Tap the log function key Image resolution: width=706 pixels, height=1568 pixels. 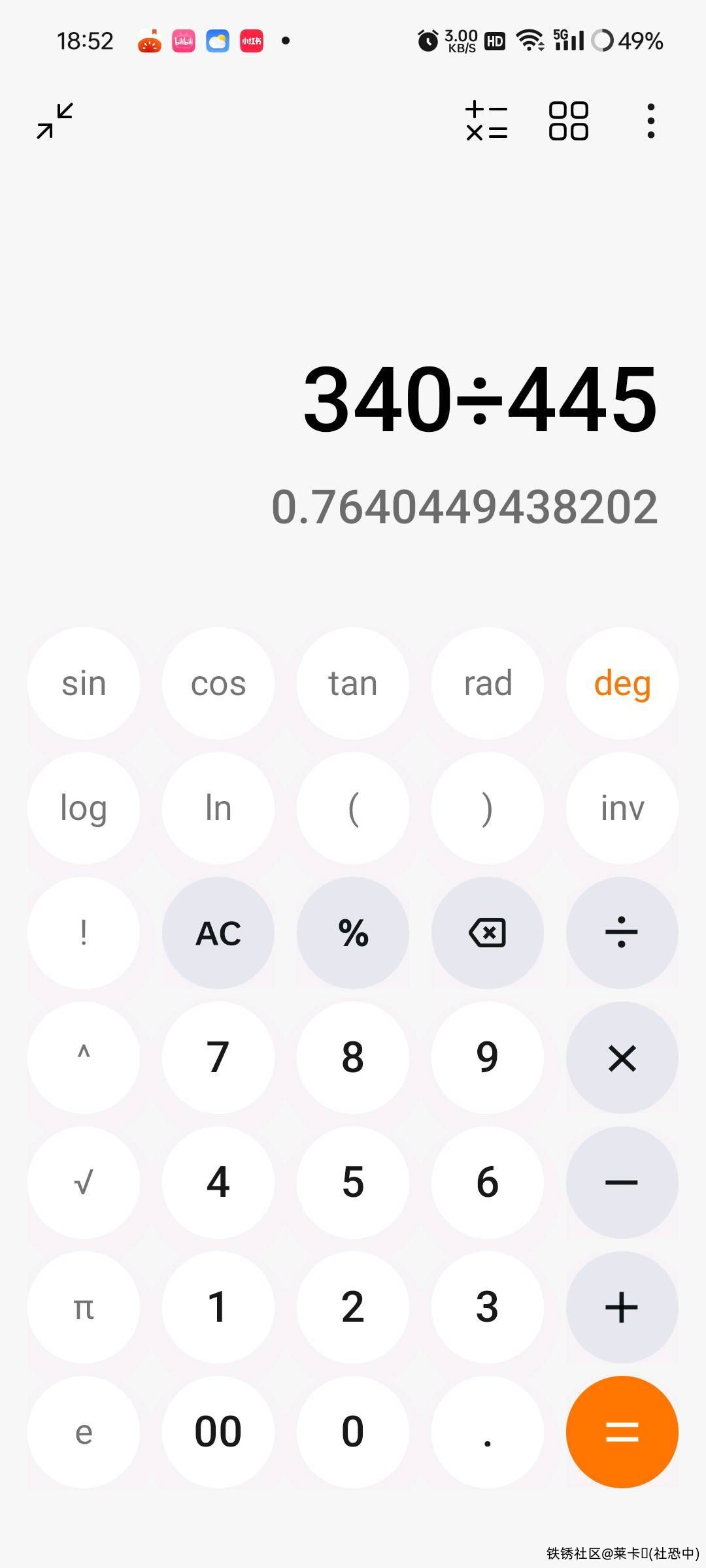tap(84, 808)
